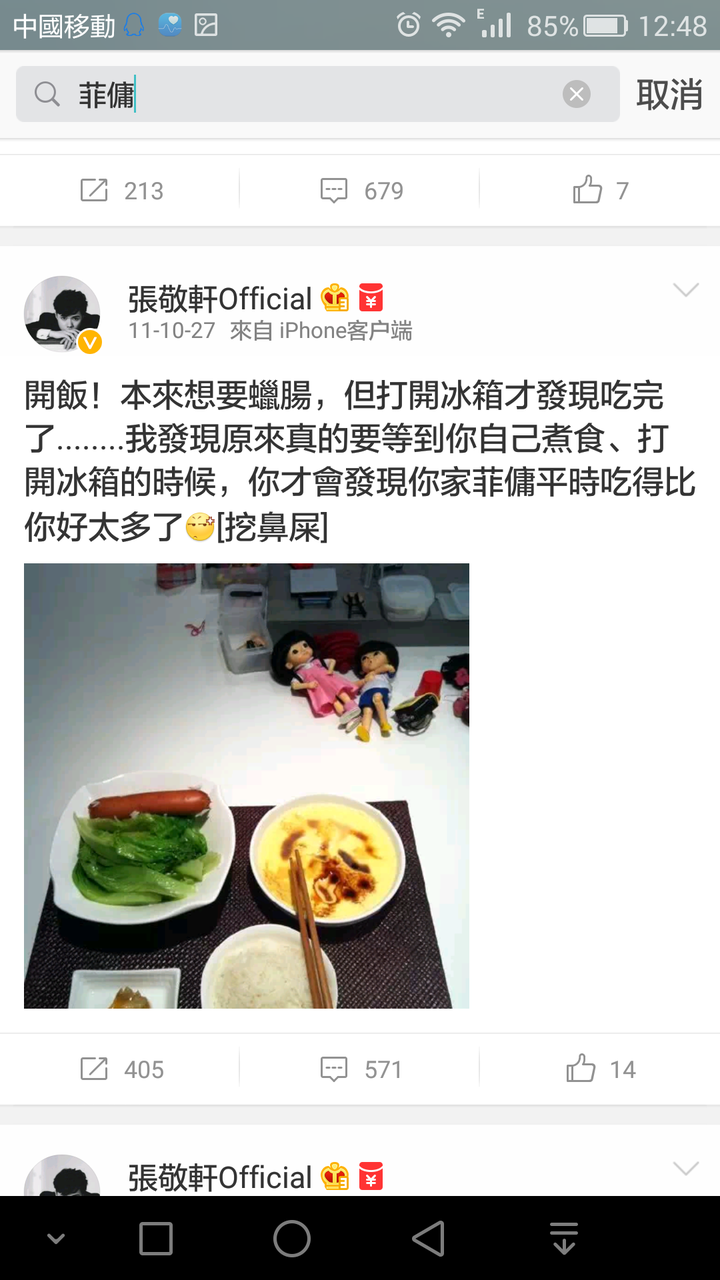Expand the dropdown arrow on the 11-10-27 post

(x=686, y=291)
